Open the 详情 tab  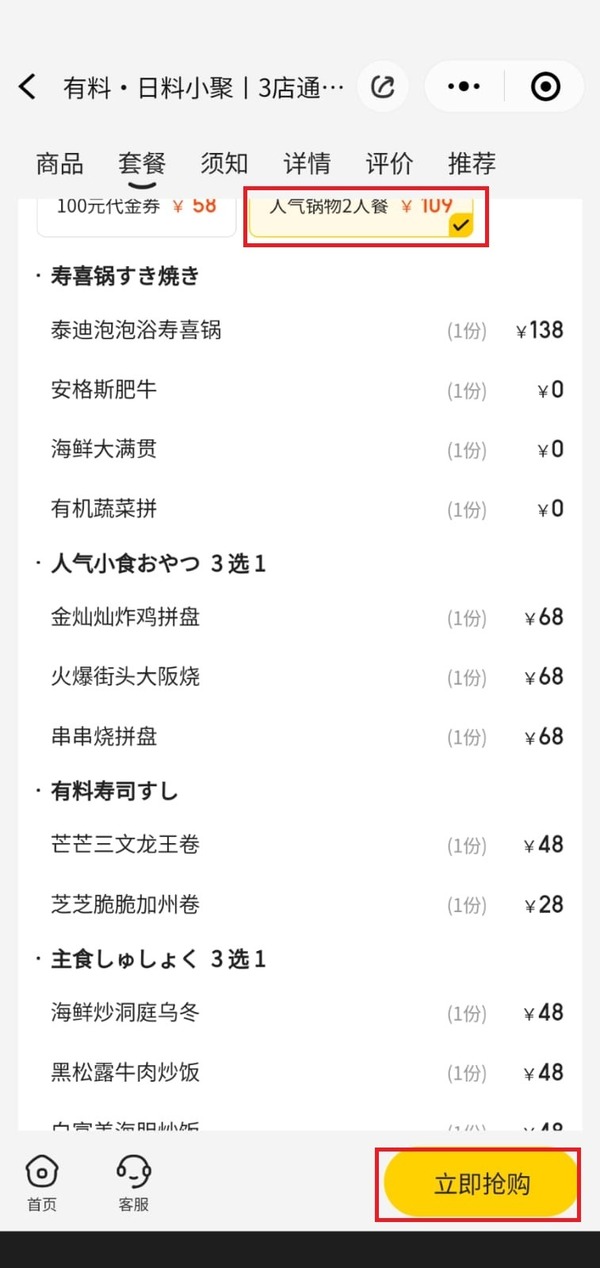[x=306, y=163]
